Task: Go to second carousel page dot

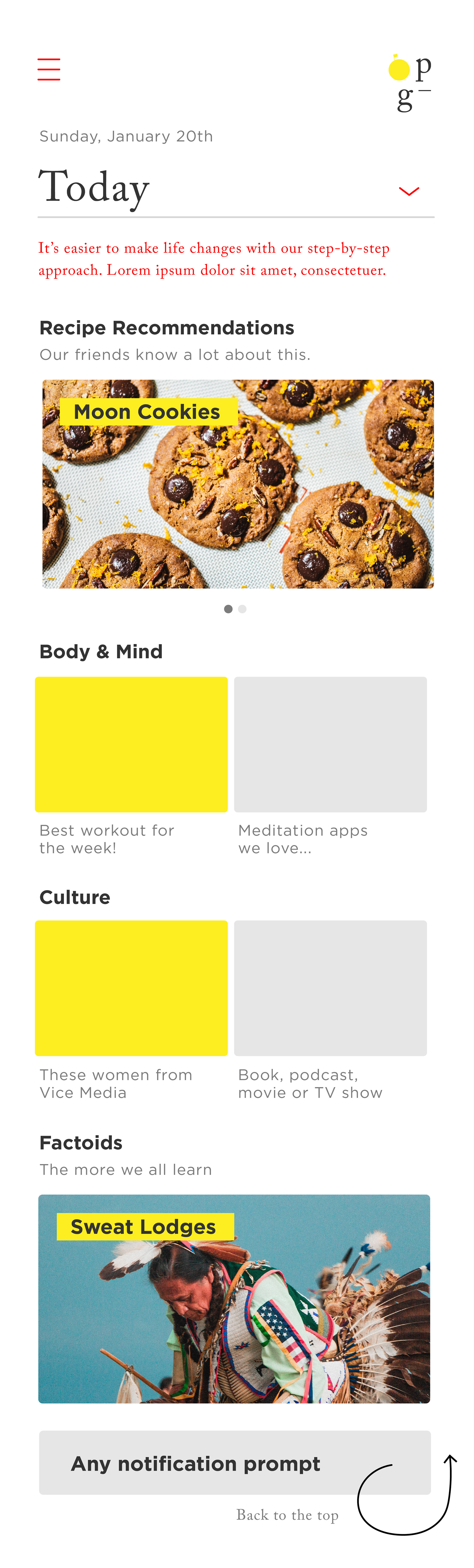Action: click(x=242, y=609)
